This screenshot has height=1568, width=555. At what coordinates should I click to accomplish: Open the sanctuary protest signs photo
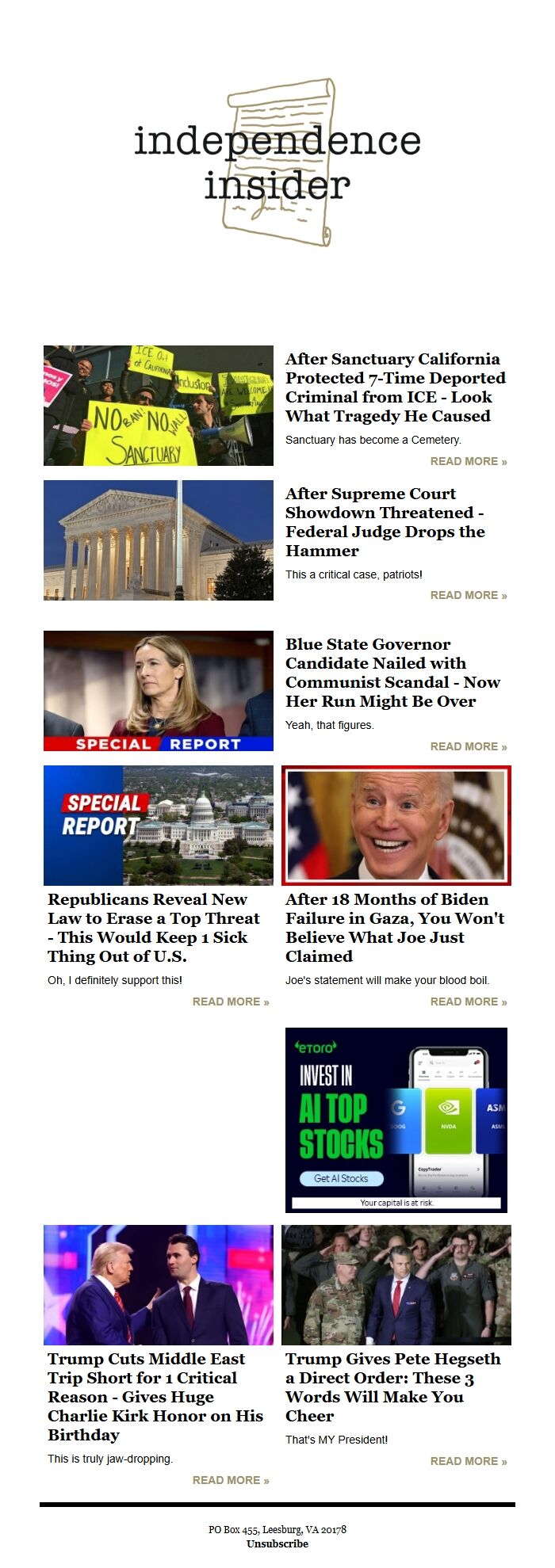[x=159, y=406]
